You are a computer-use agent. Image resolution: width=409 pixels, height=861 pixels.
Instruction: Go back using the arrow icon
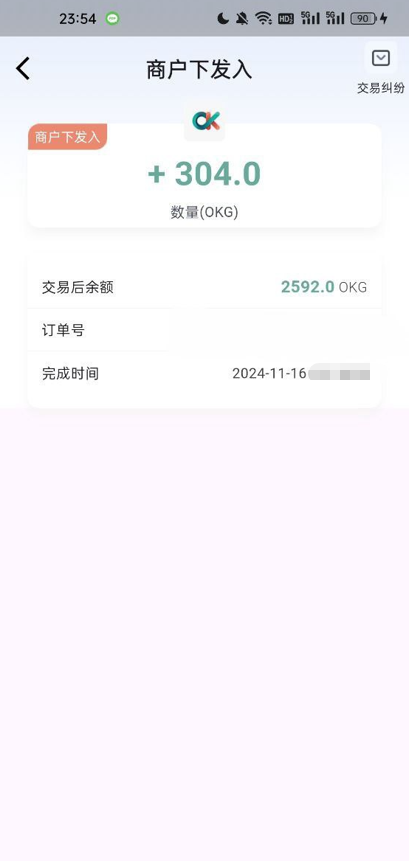pyautogui.click(x=23, y=69)
